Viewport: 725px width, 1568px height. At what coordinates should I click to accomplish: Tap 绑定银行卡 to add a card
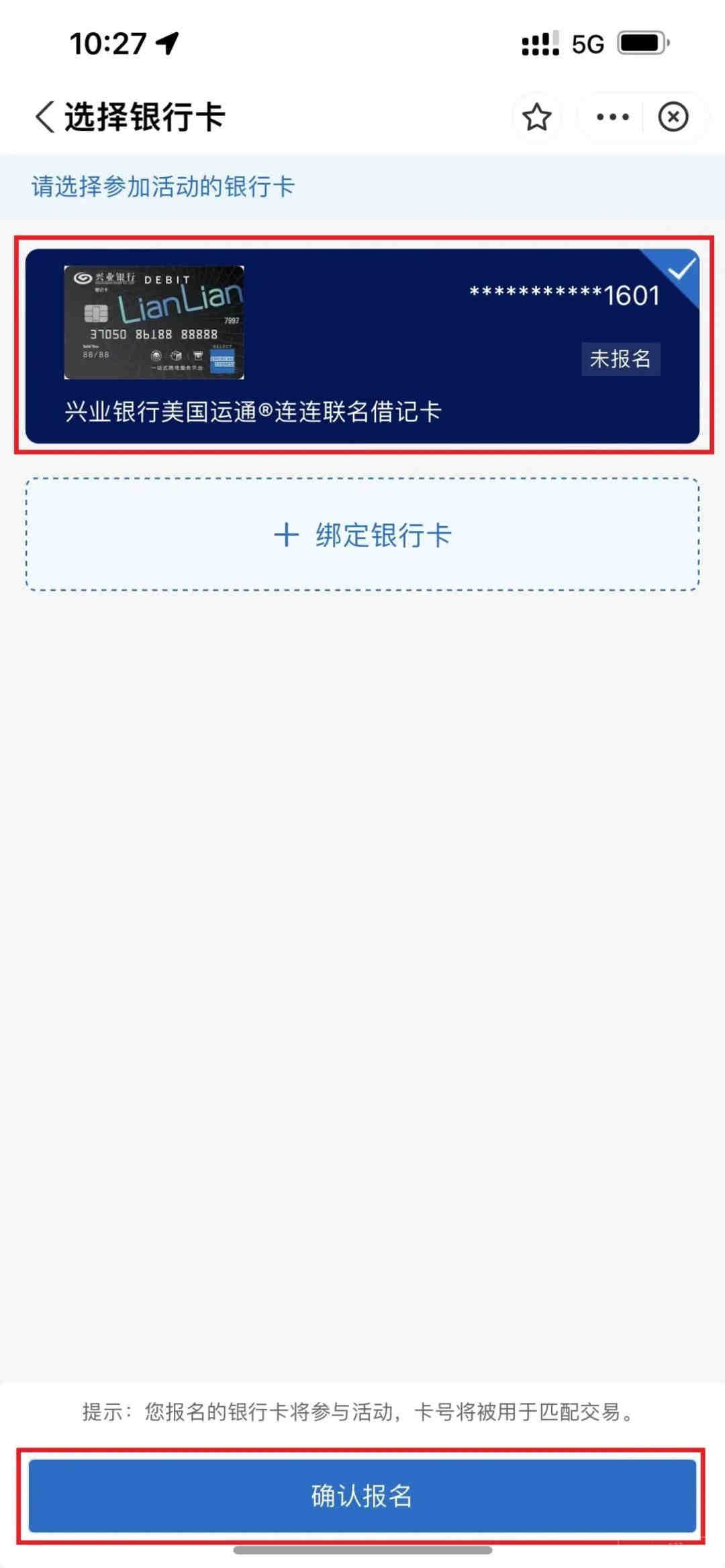click(x=362, y=535)
